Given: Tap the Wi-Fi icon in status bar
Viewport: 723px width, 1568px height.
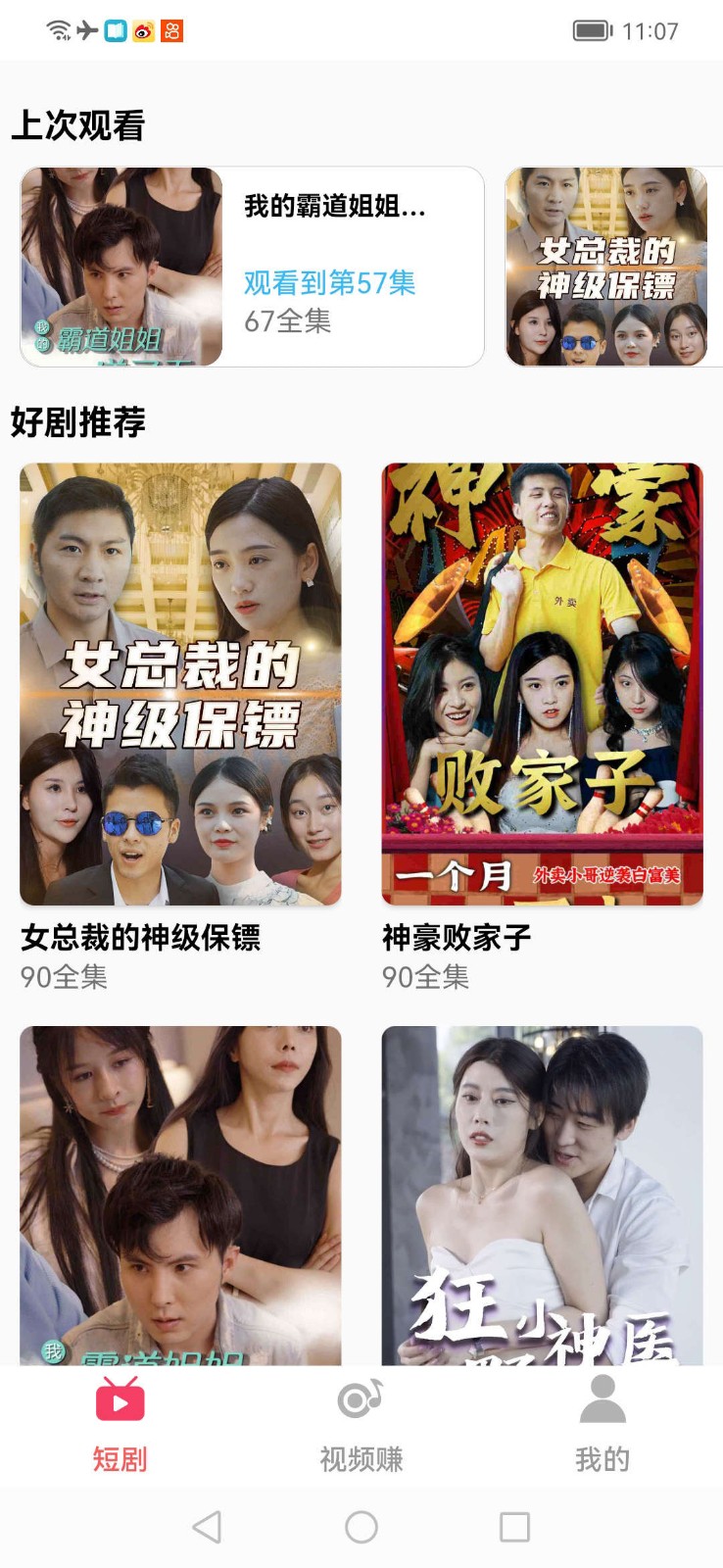Looking at the screenshot, I should [x=57, y=30].
